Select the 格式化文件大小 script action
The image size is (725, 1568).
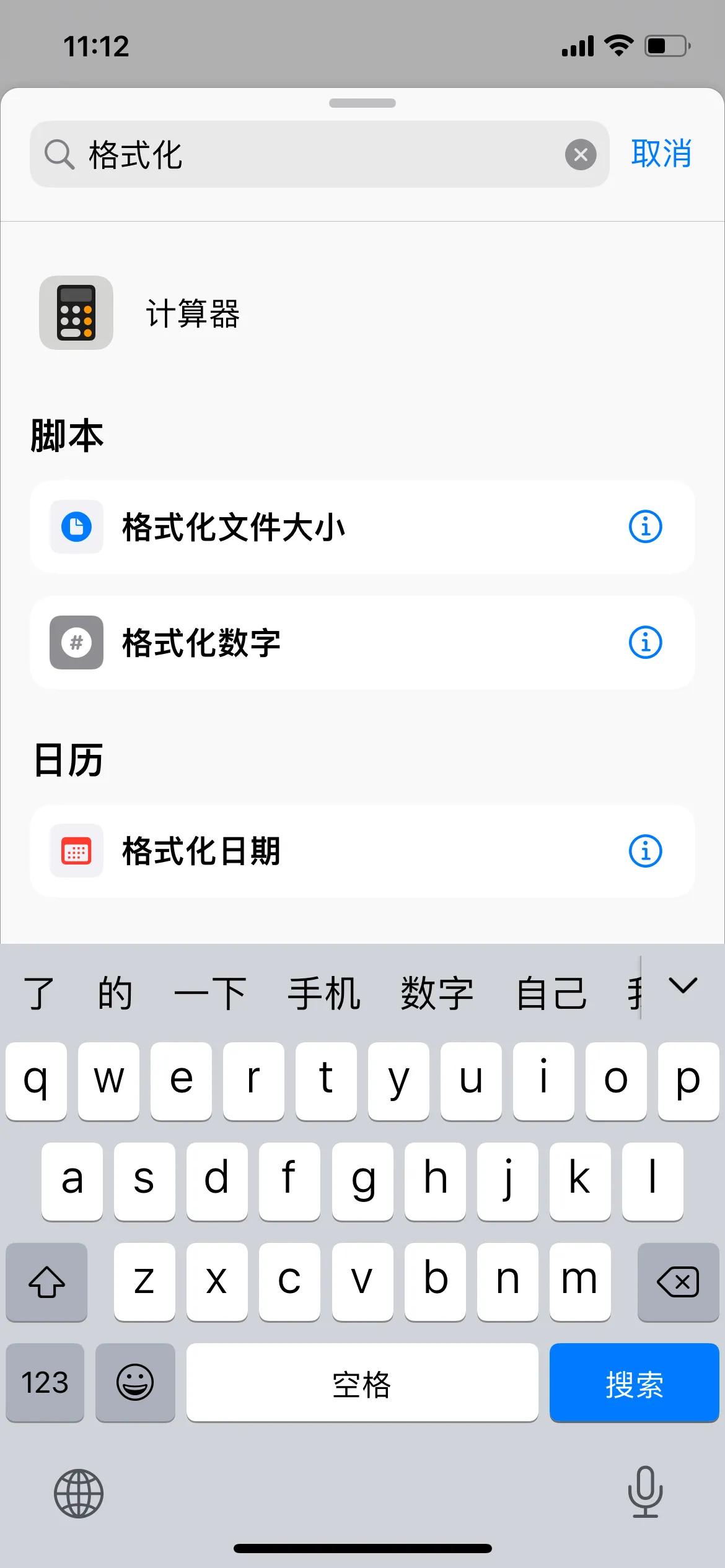click(x=248, y=527)
